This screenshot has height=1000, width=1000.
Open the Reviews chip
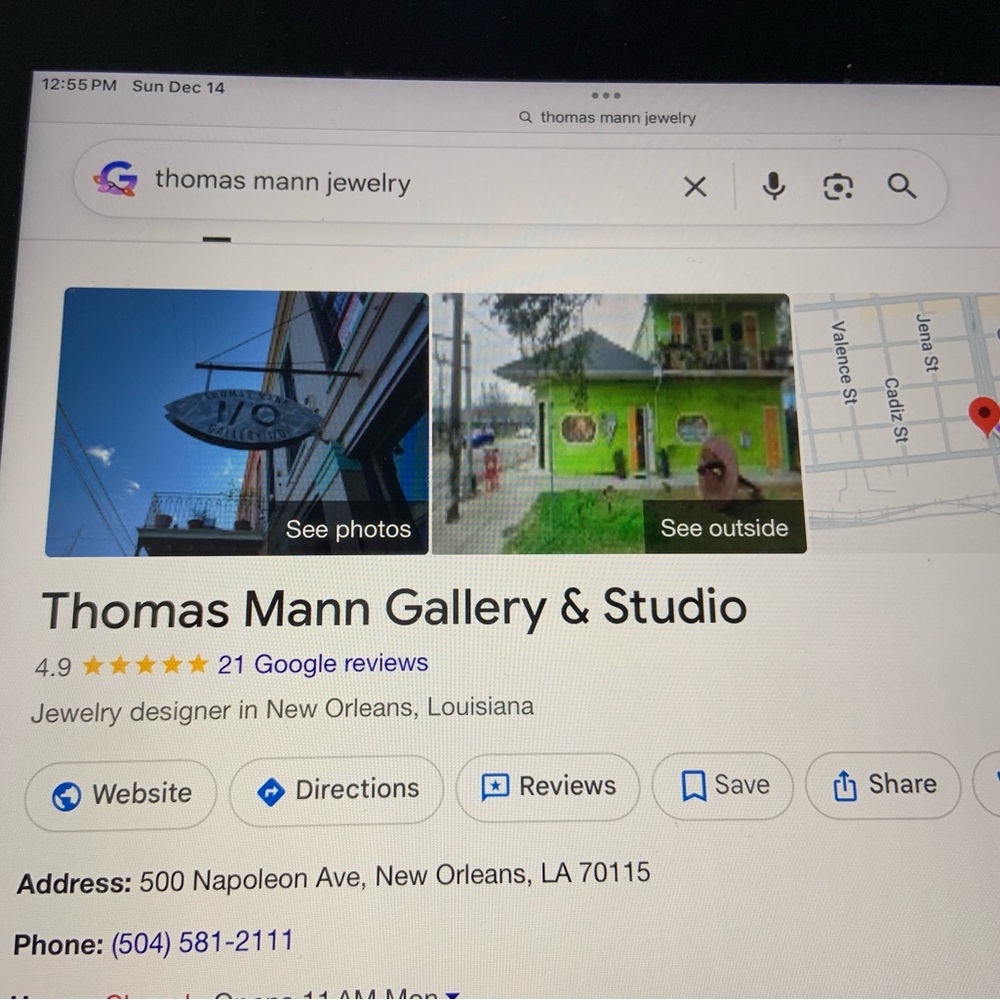click(x=548, y=787)
